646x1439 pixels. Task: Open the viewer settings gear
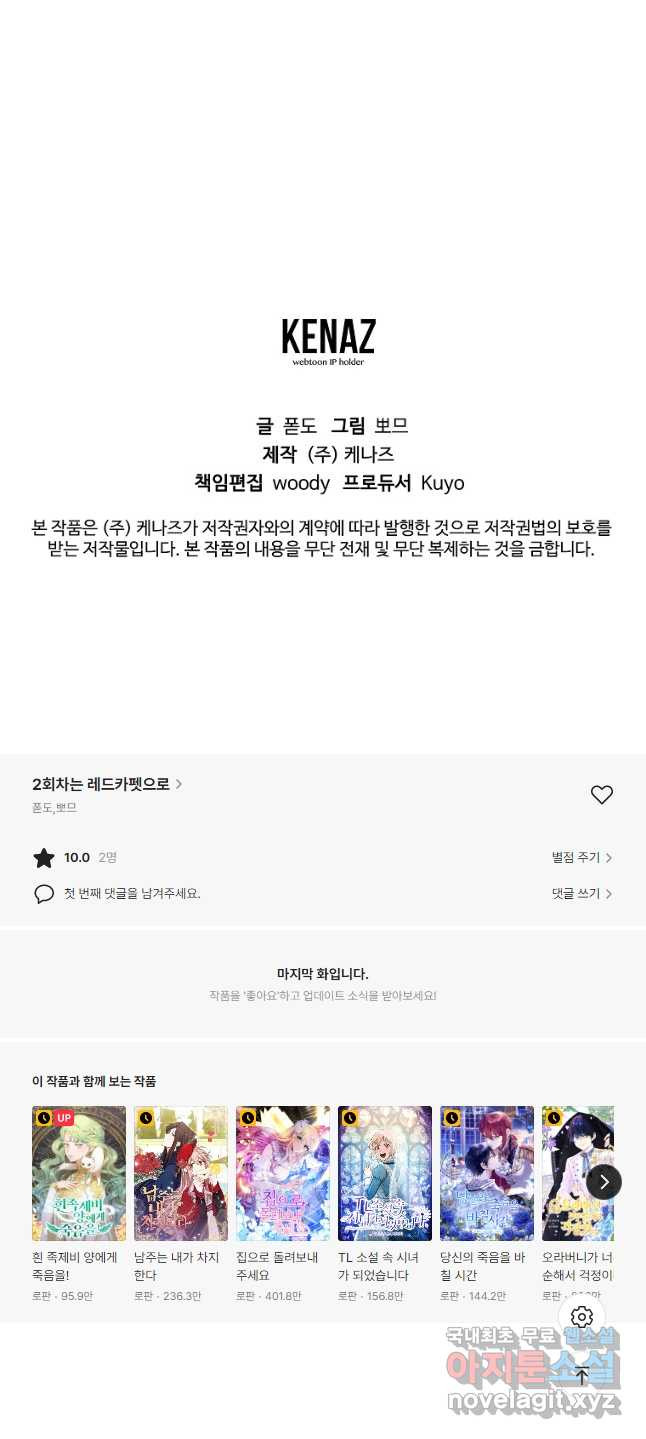(x=582, y=1316)
